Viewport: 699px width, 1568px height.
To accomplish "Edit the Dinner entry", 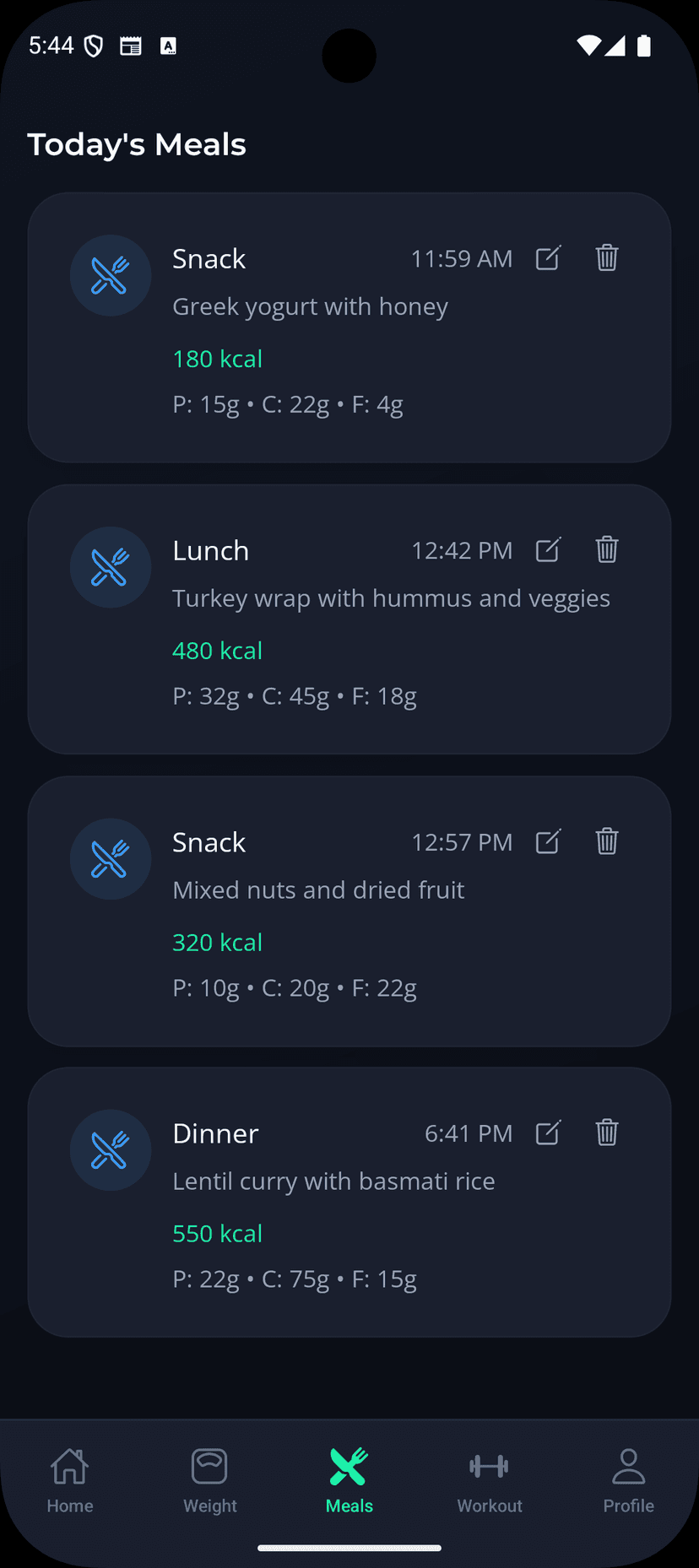I will (547, 1133).
